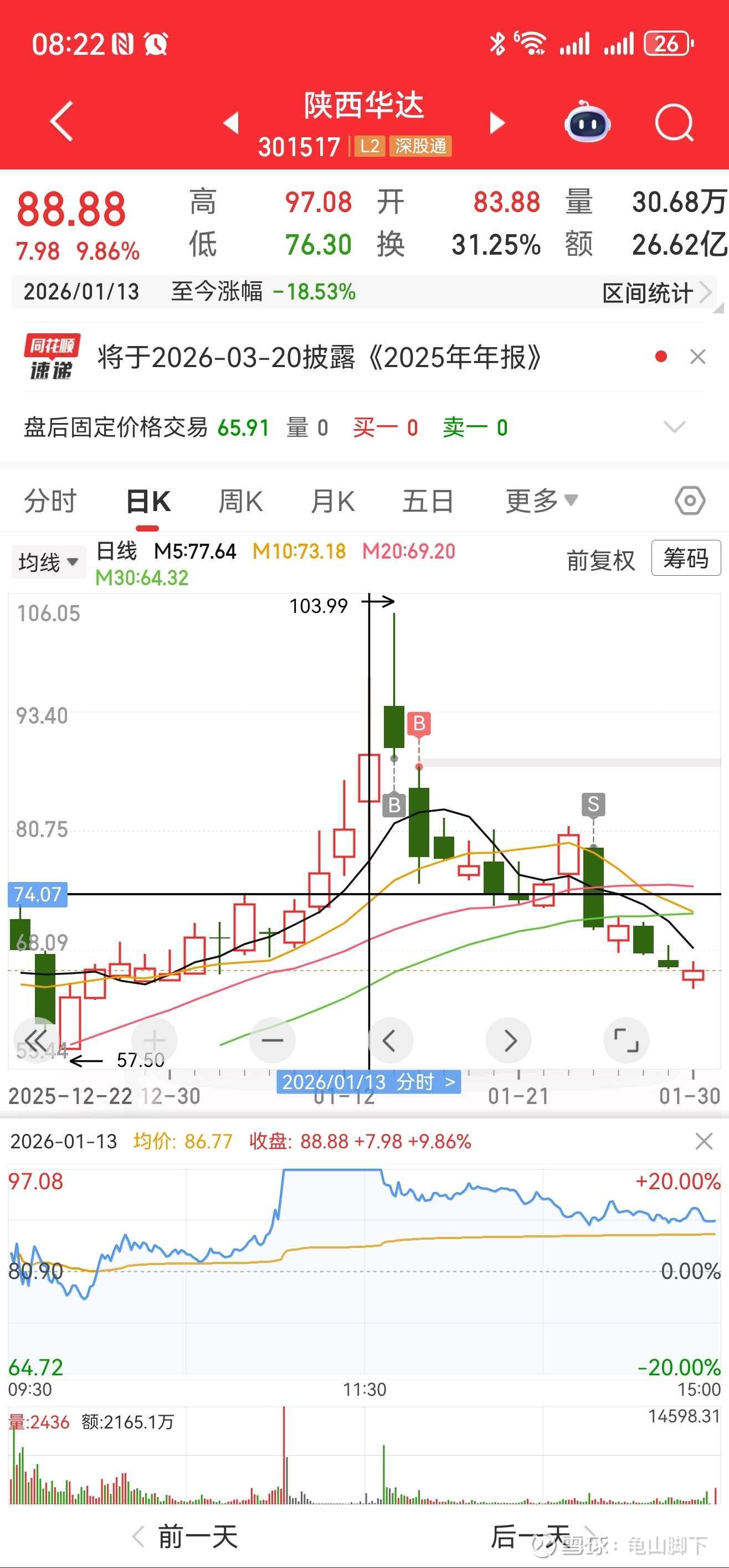Switch to 五日 chart tab
The image size is (729, 1568).
428,502
